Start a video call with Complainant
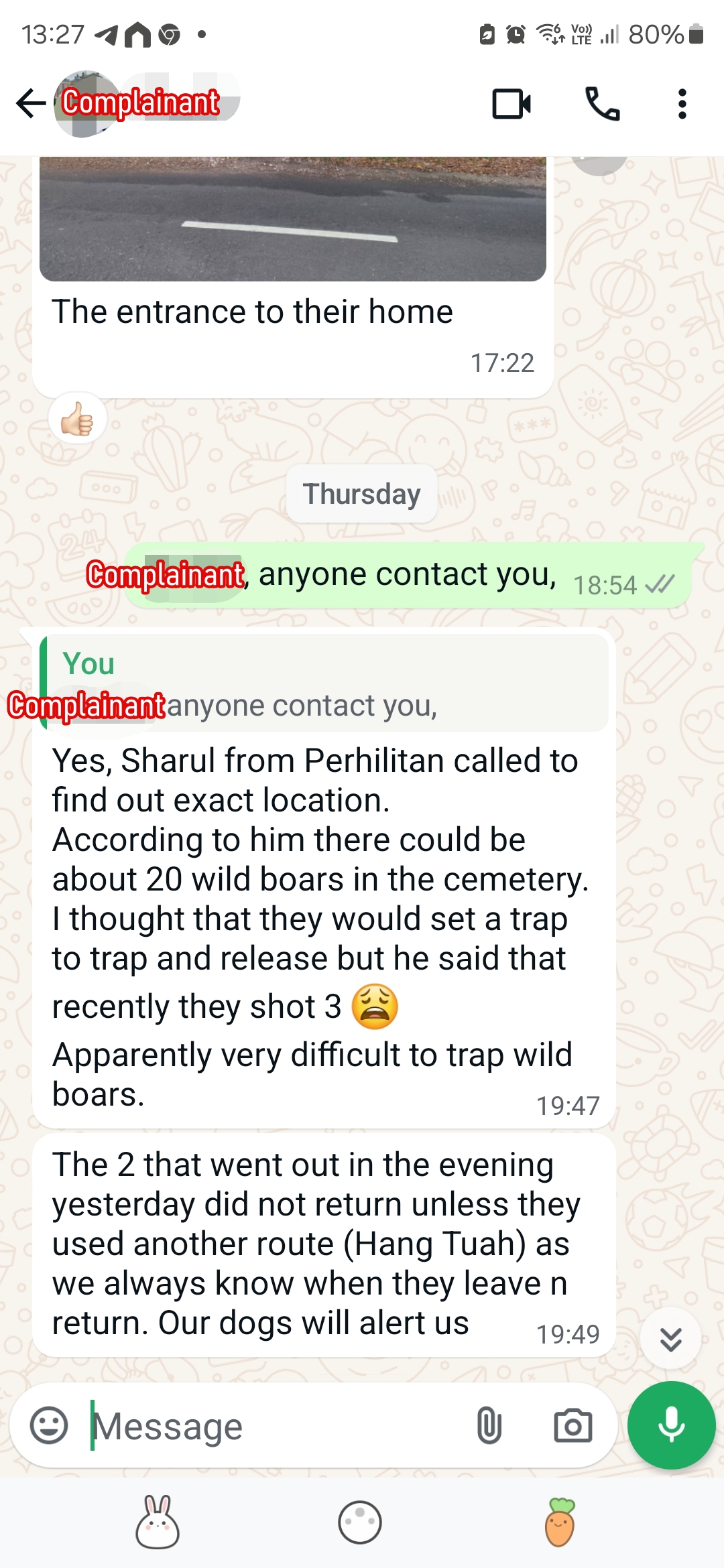Viewport: 724px width, 1568px height. coord(511,104)
